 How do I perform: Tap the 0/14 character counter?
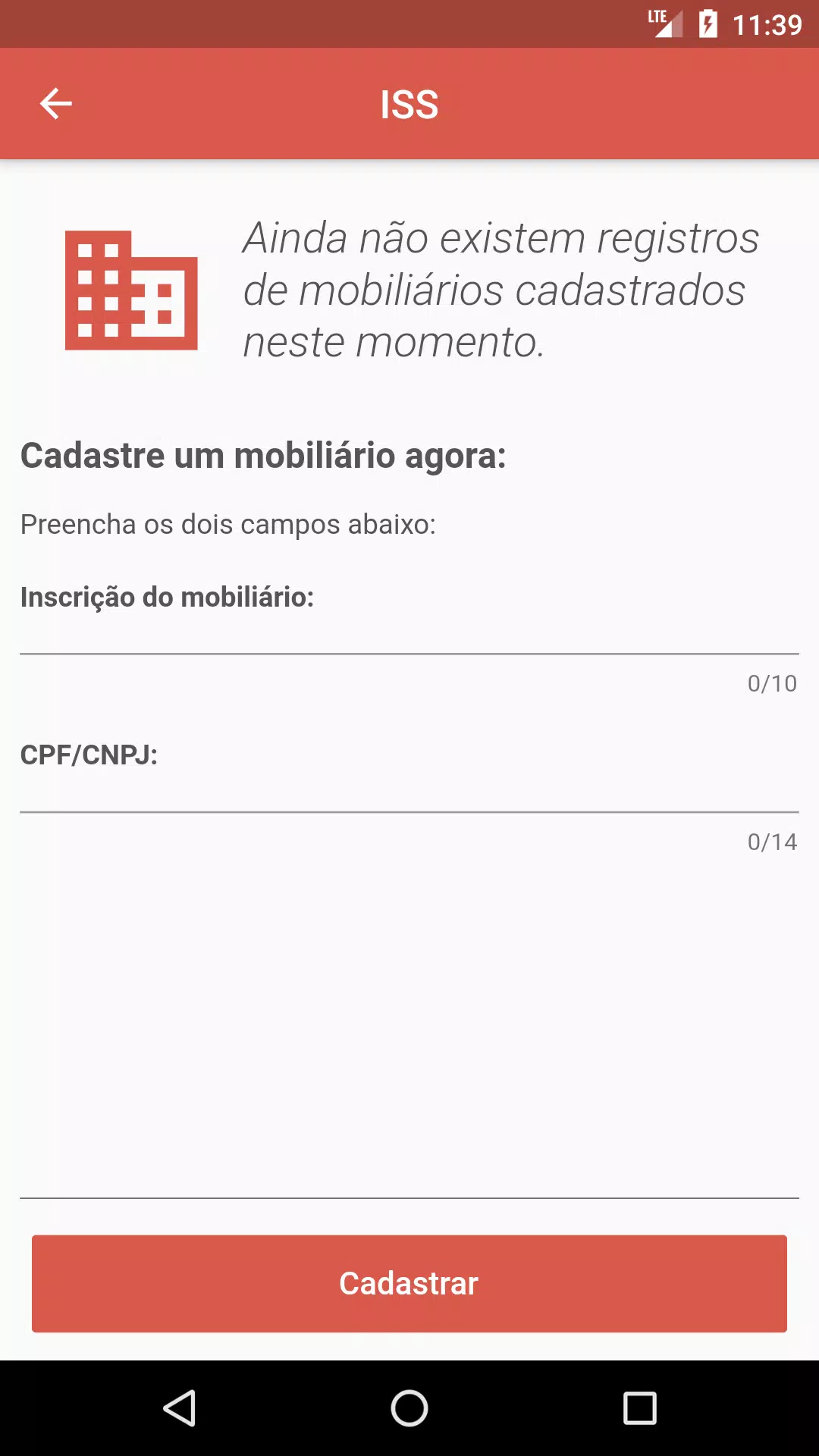(x=771, y=840)
